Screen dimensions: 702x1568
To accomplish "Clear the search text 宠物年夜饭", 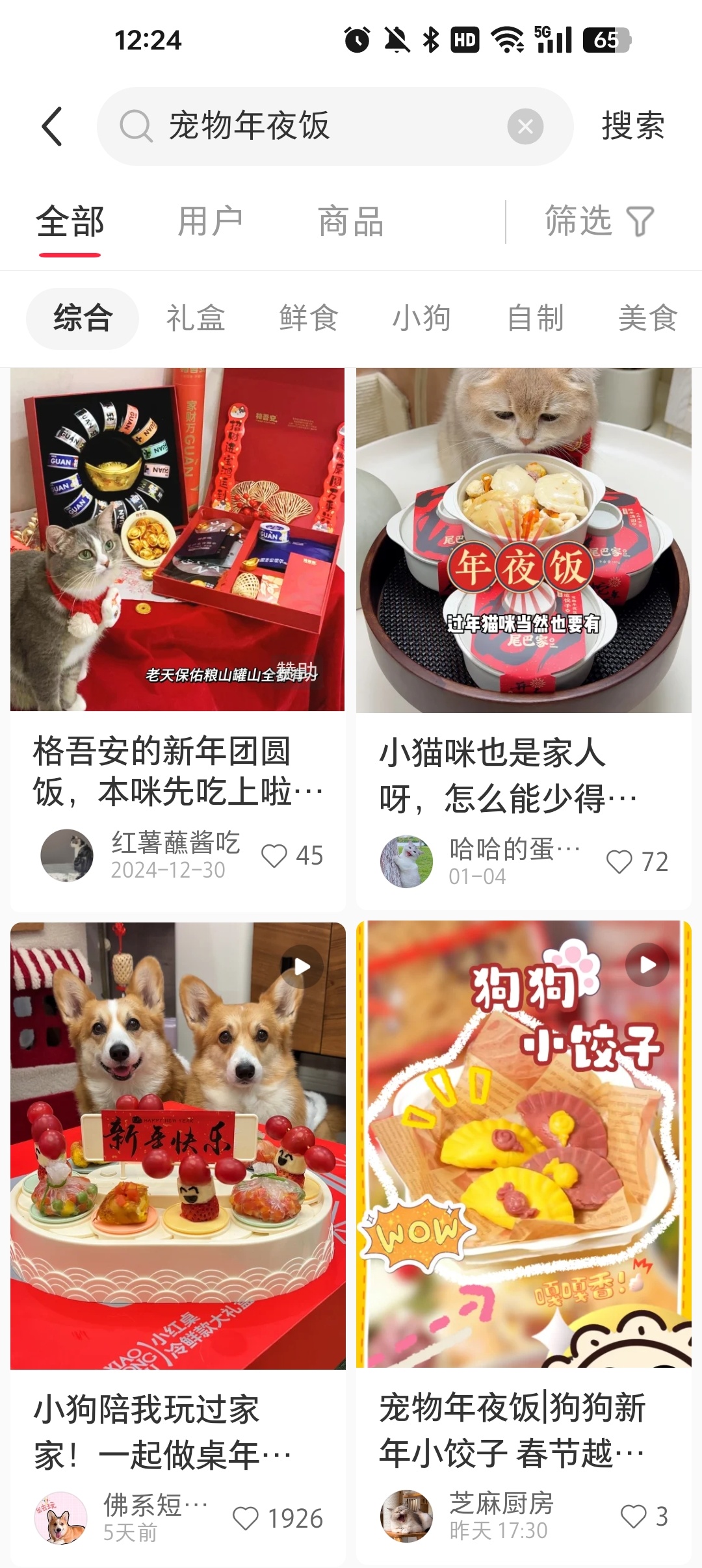I will coord(525,126).
